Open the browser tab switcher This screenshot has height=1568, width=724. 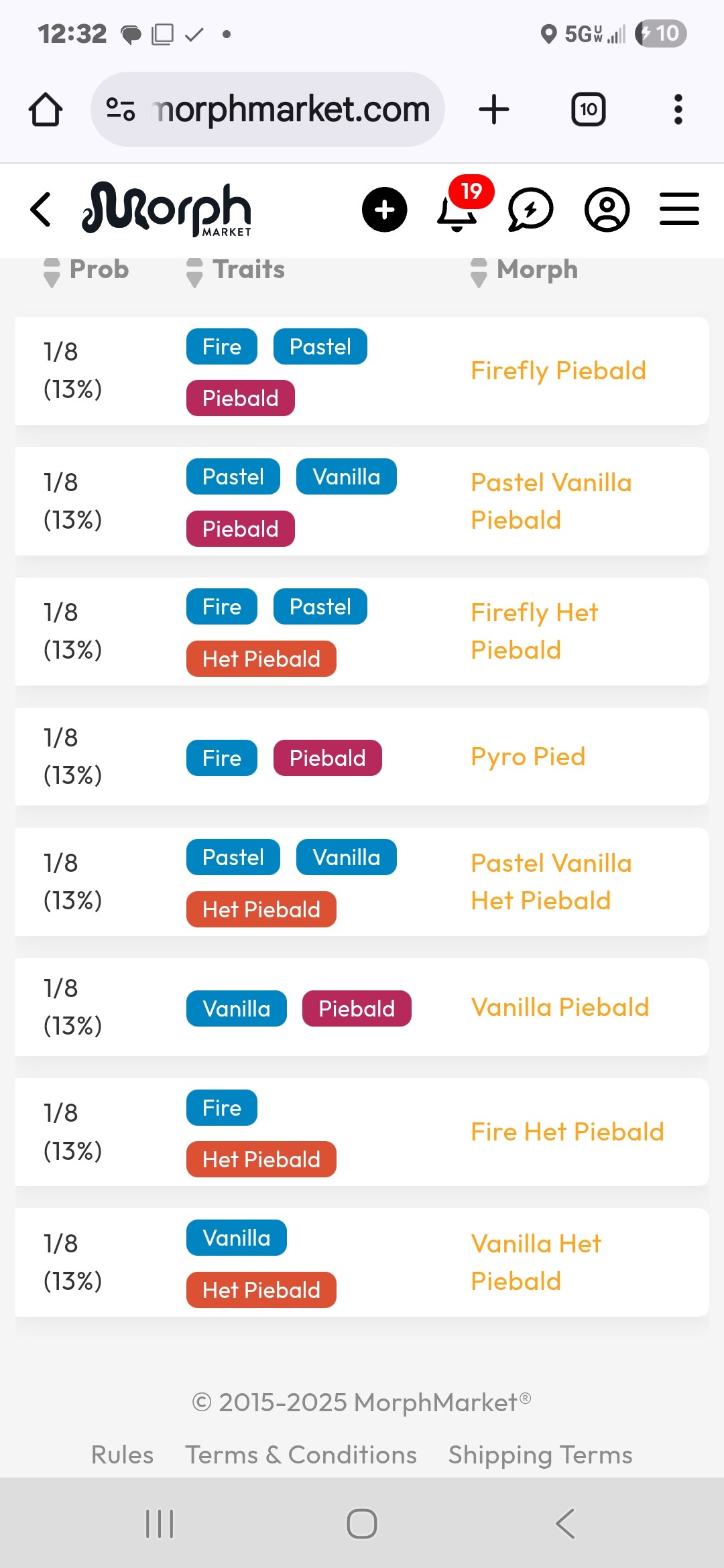click(x=588, y=109)
